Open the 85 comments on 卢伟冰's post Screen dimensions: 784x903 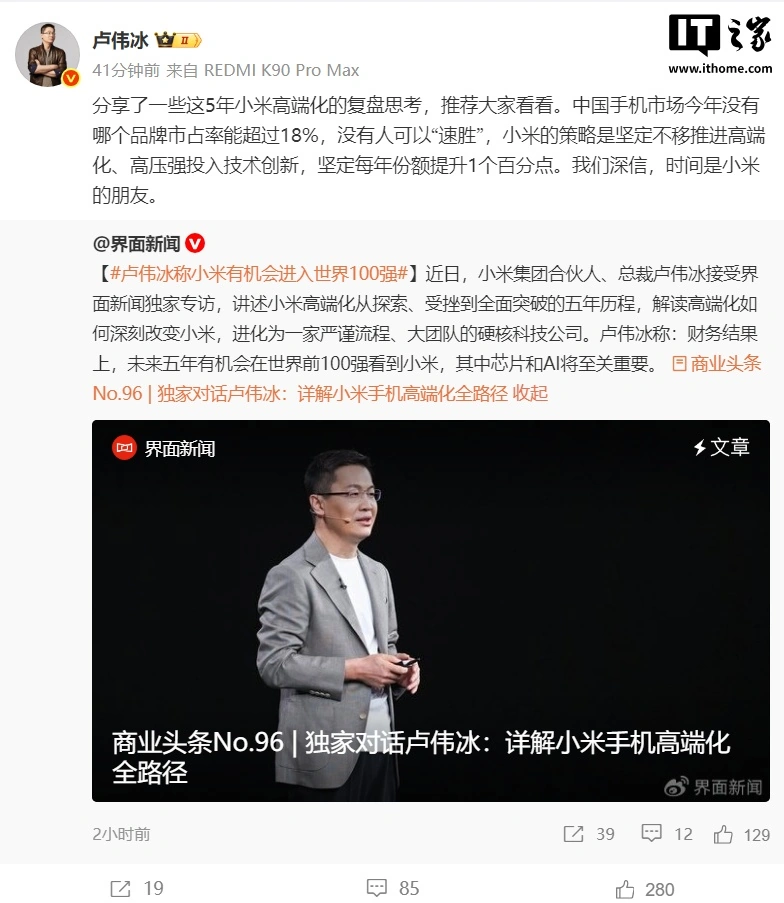pyautogui.click(x=392, y=888)
